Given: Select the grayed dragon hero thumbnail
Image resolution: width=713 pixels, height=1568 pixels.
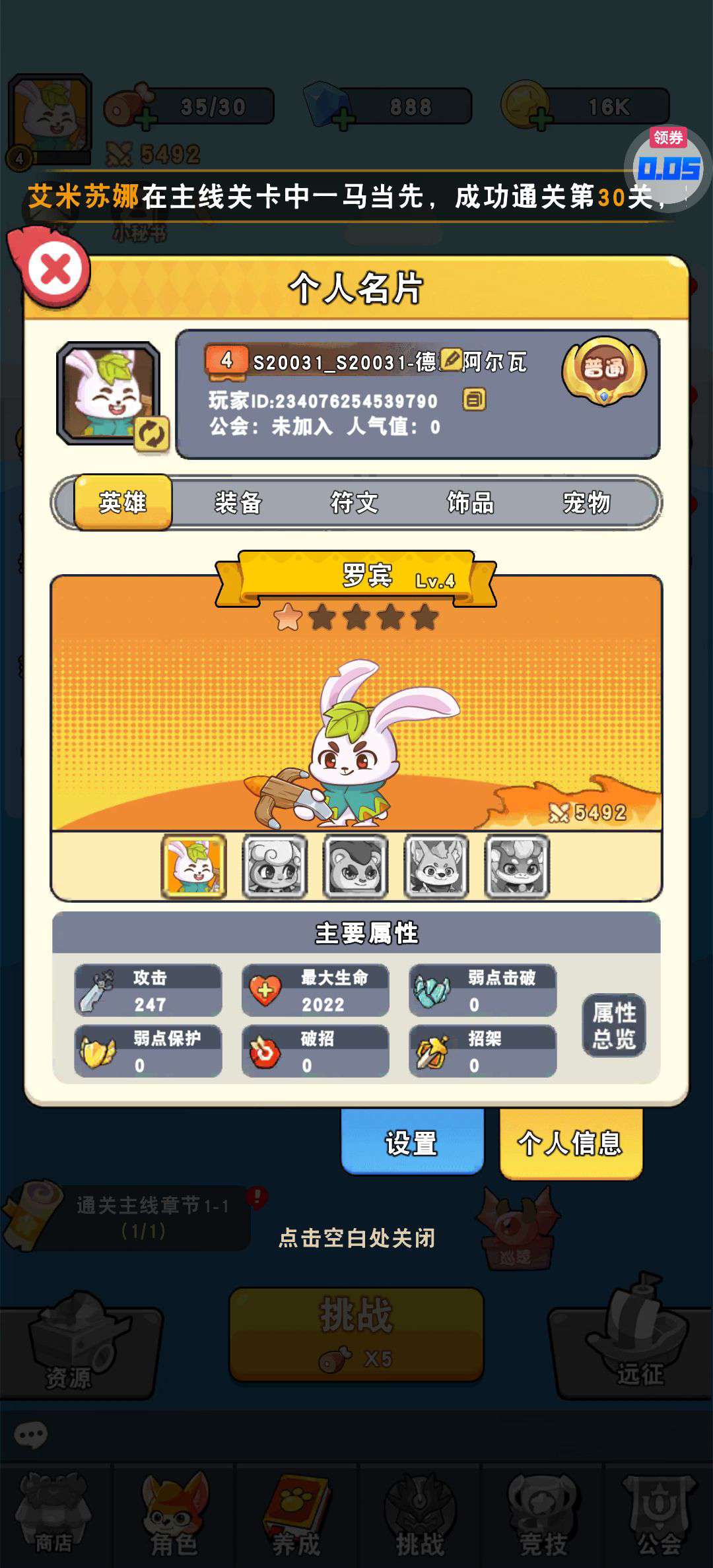Looking at the screenshot, I should tap(517, 866).
